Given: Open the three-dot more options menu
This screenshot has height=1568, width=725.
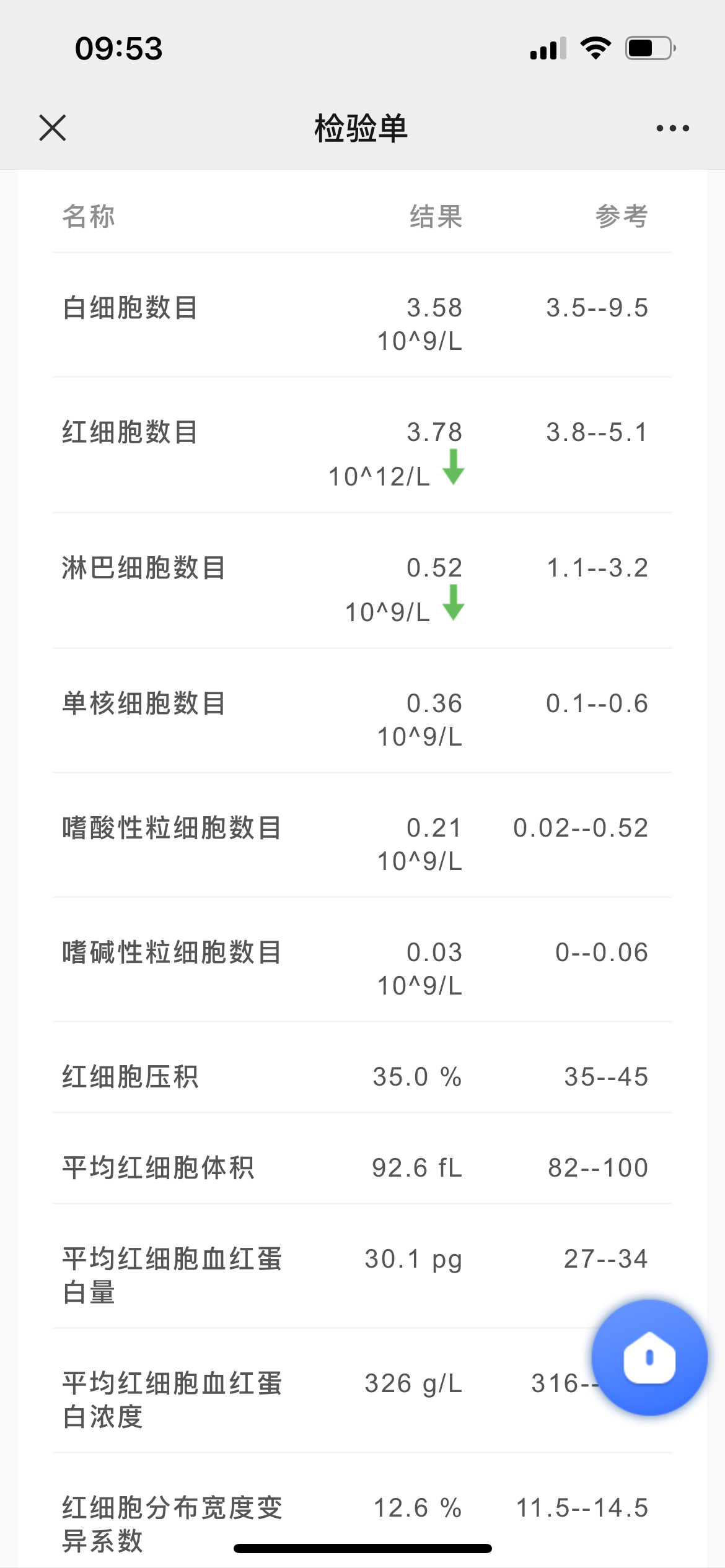Looking at the screenshot, I should 672,128.
